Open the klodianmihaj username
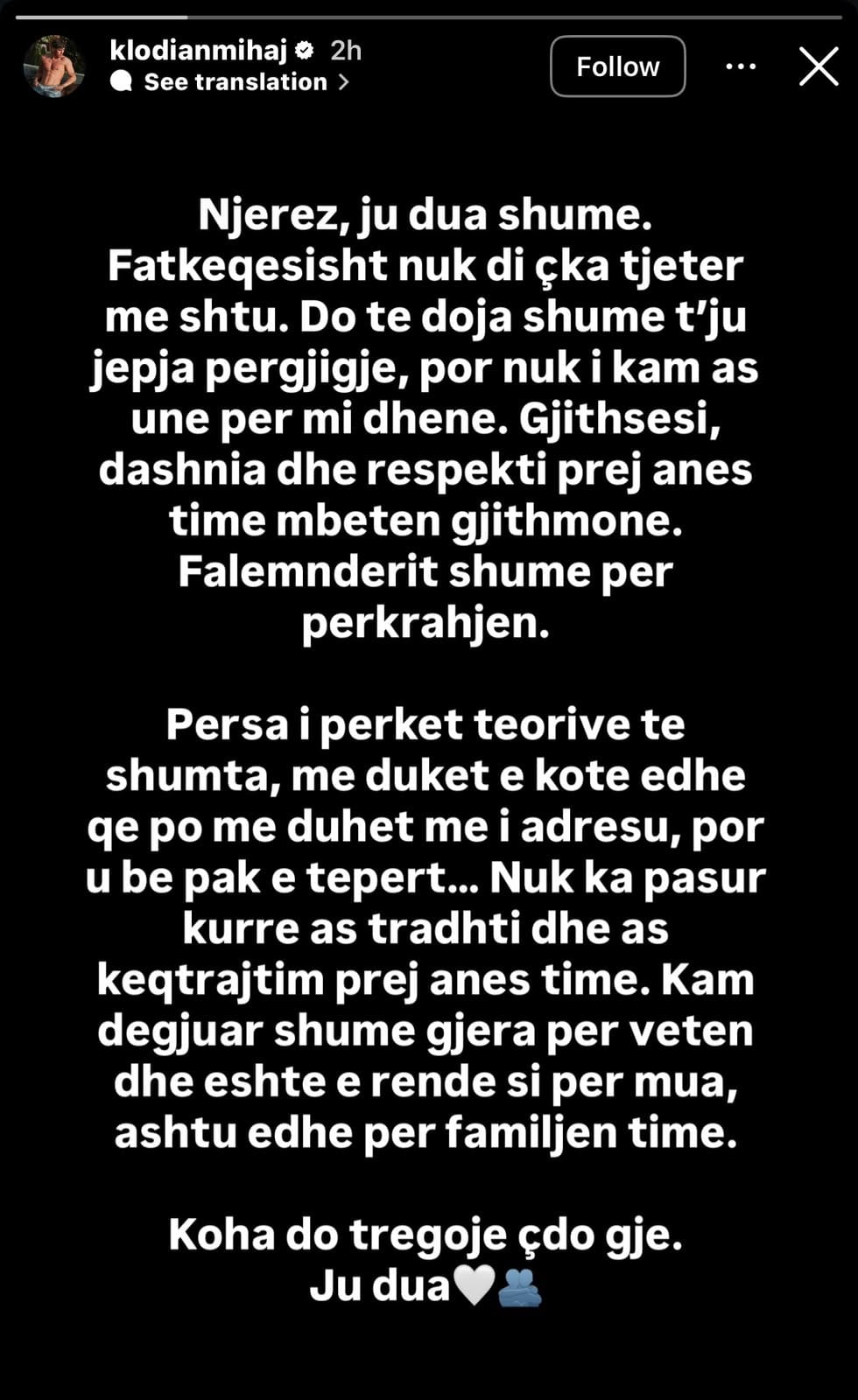 [x=199, y=50]
